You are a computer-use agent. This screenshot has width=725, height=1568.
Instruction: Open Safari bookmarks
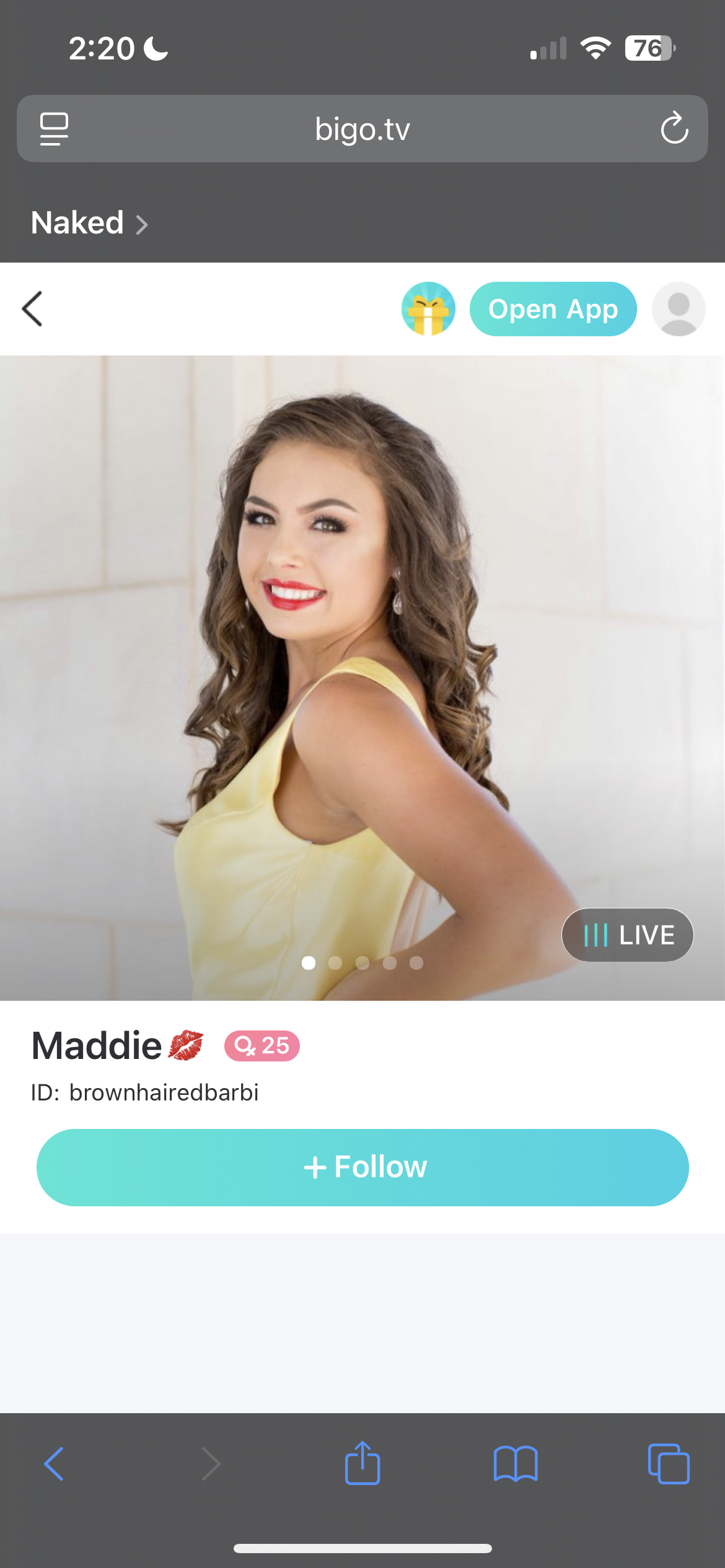click(516, 1464)
